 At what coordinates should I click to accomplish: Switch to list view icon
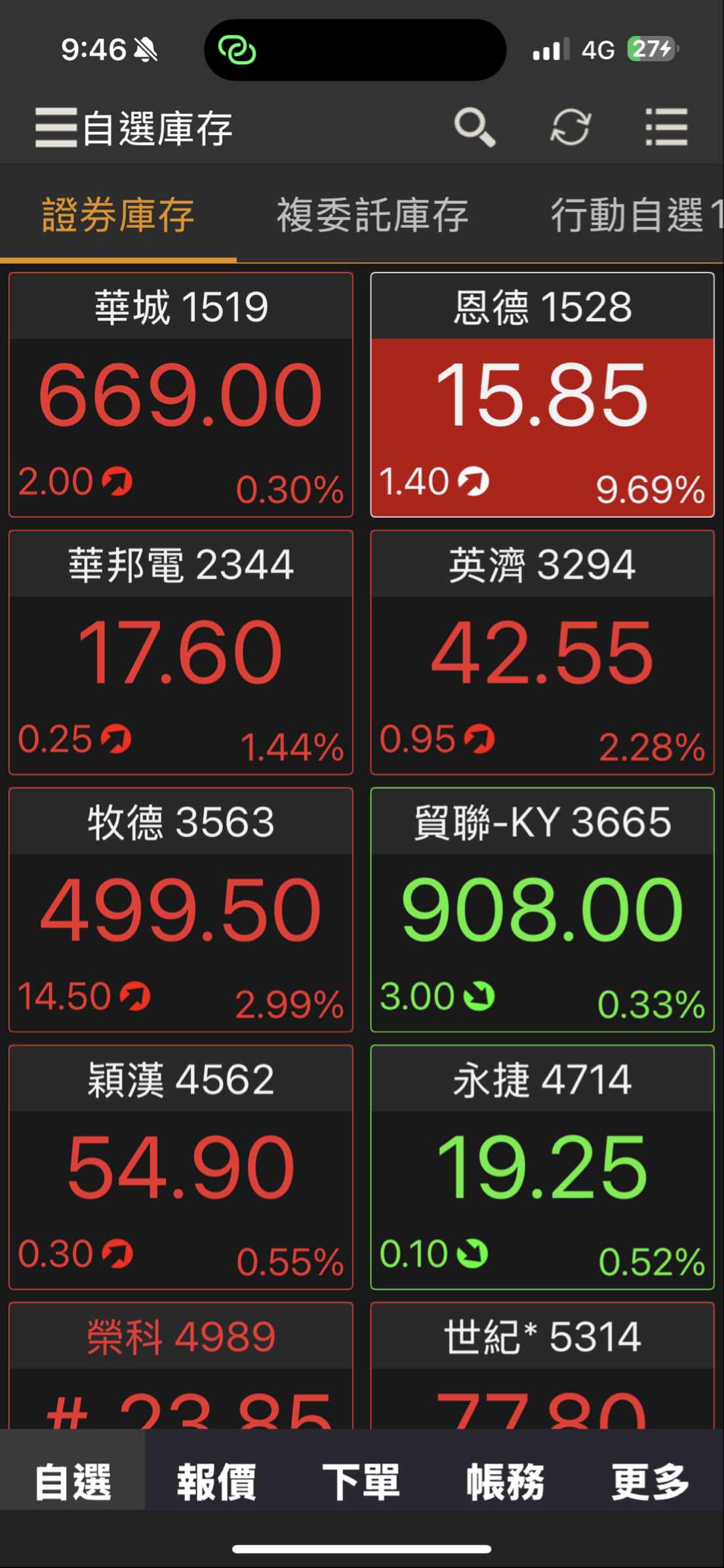coord(666,127)
